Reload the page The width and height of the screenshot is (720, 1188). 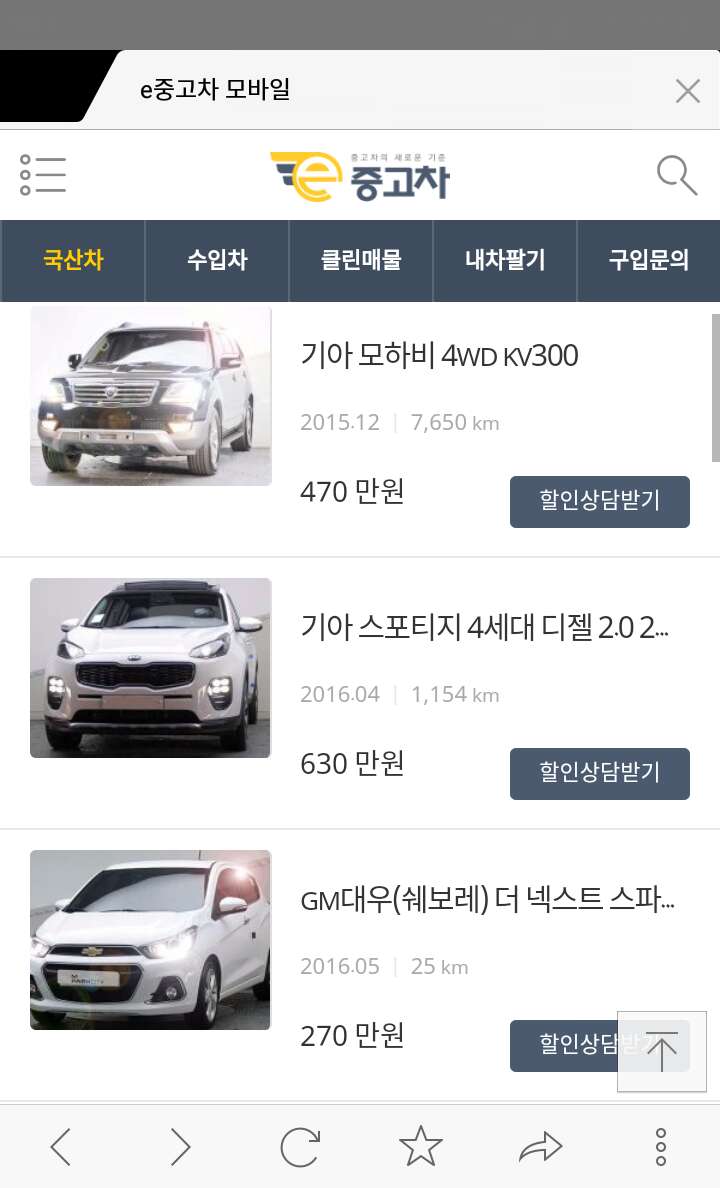tap(300, 1146)
